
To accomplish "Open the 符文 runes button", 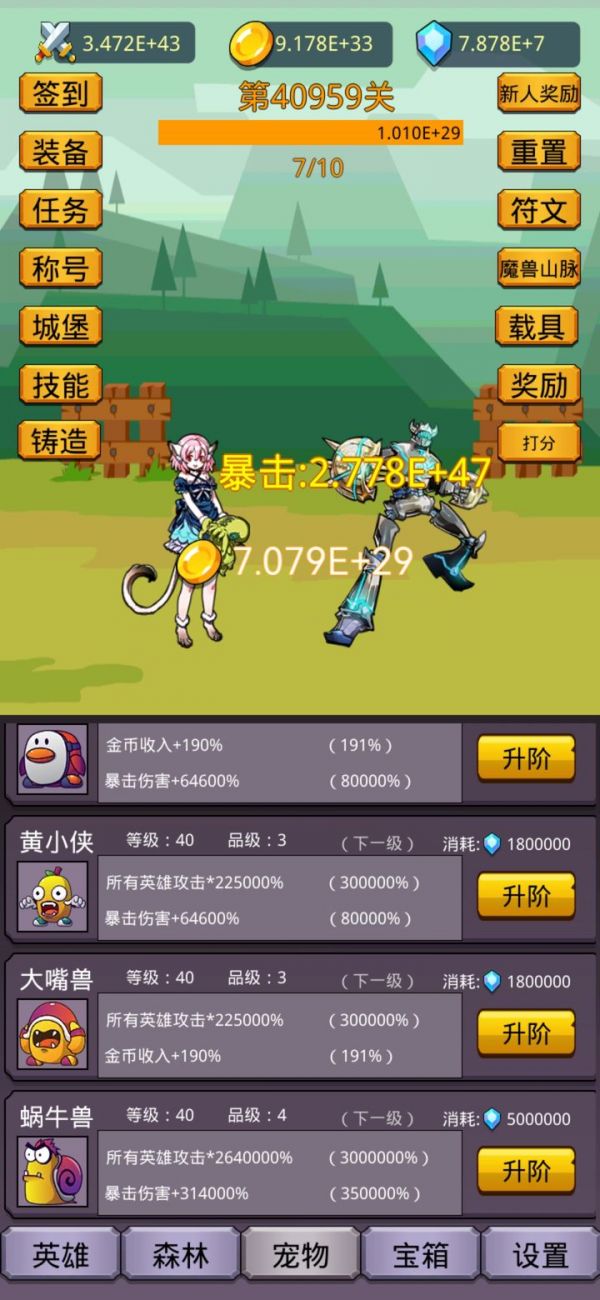I will pos(539,210).
